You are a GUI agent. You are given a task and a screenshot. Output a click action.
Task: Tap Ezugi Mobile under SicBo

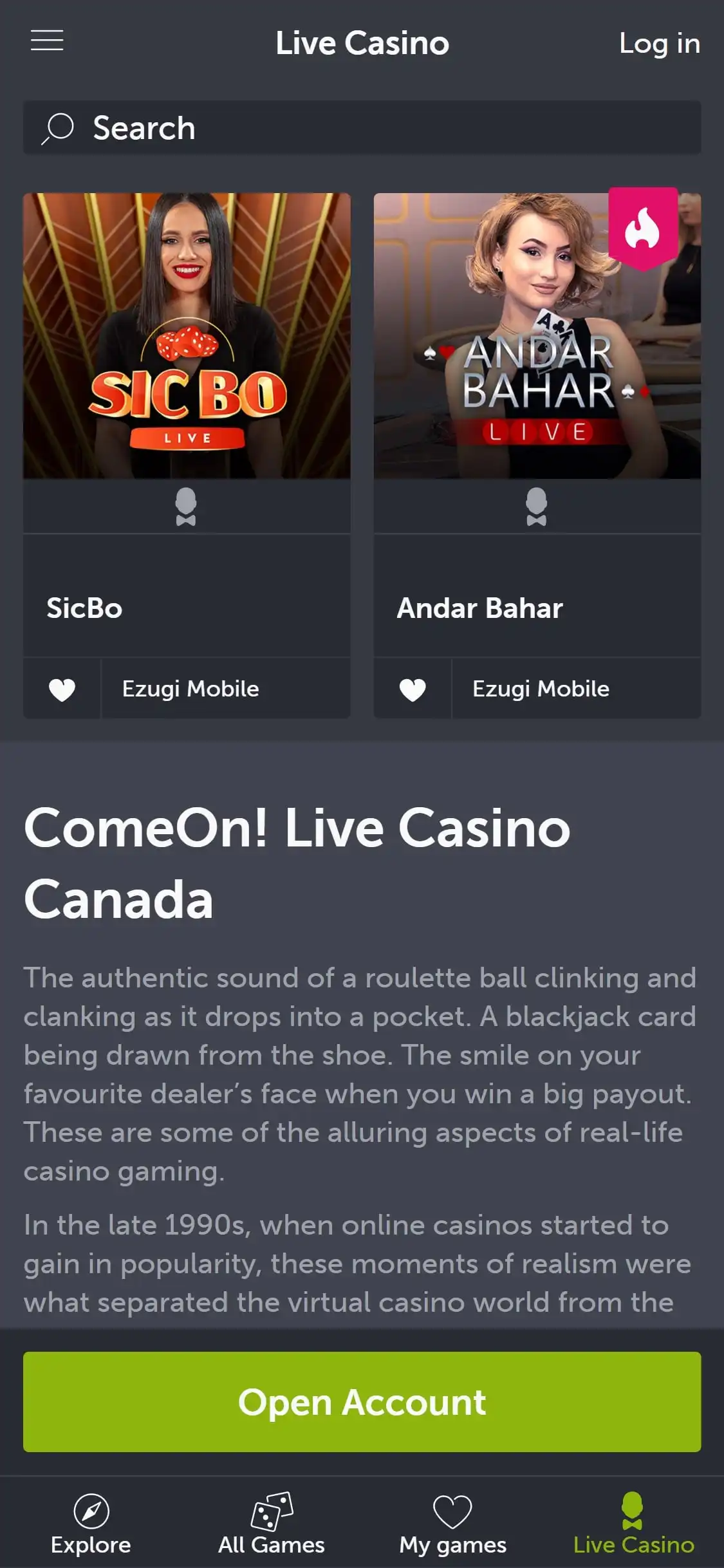[190, 689]
